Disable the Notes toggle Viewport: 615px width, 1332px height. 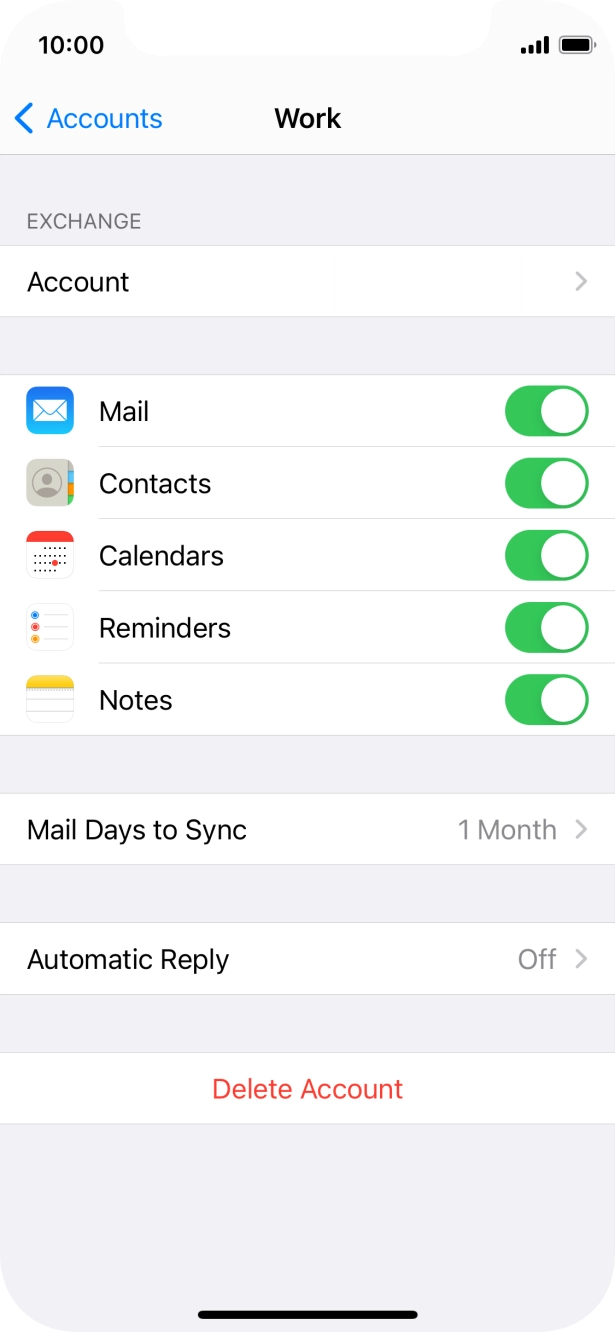(x=546, y=700)
